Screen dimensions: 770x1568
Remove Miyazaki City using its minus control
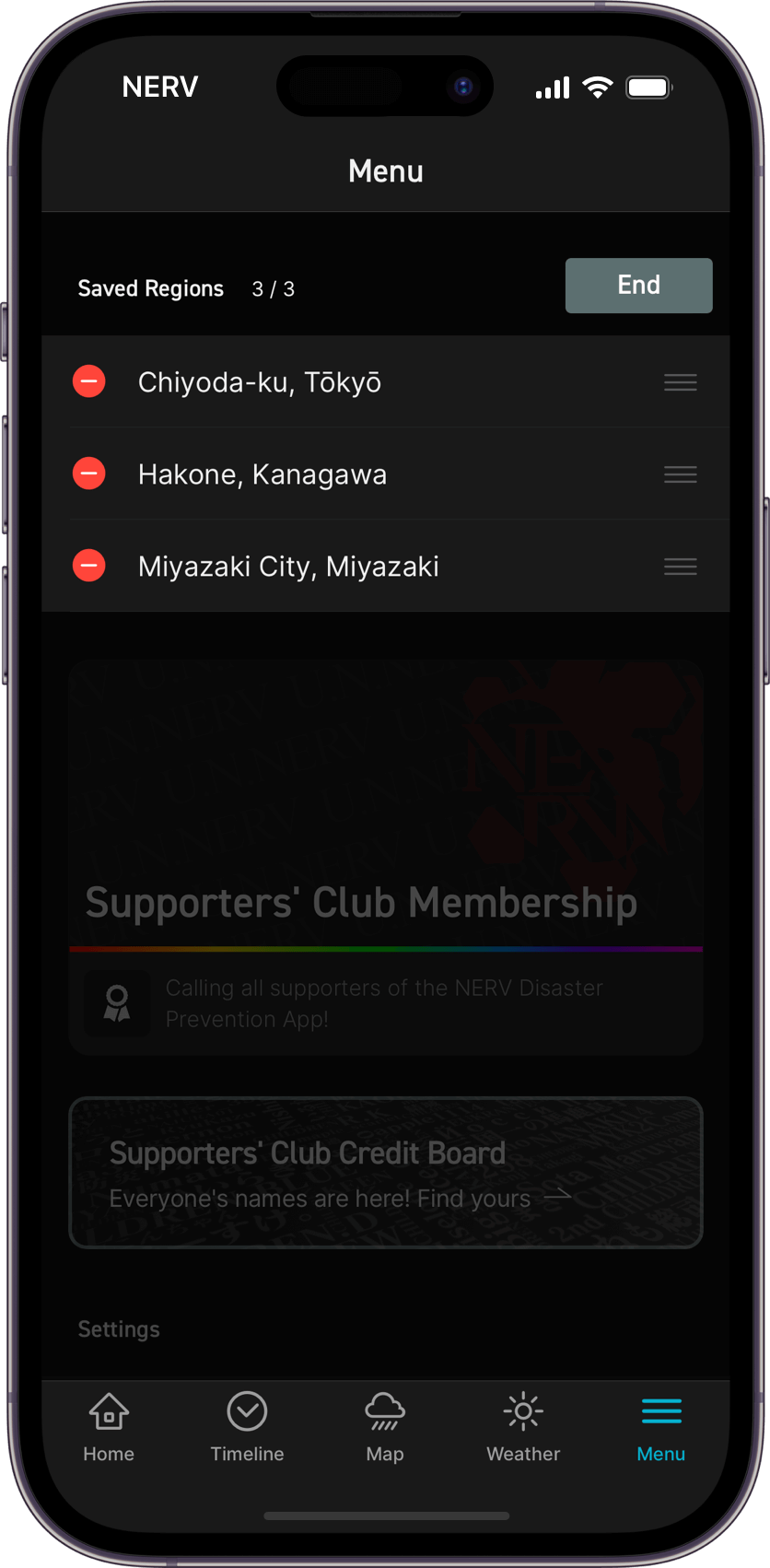(89, 565)
